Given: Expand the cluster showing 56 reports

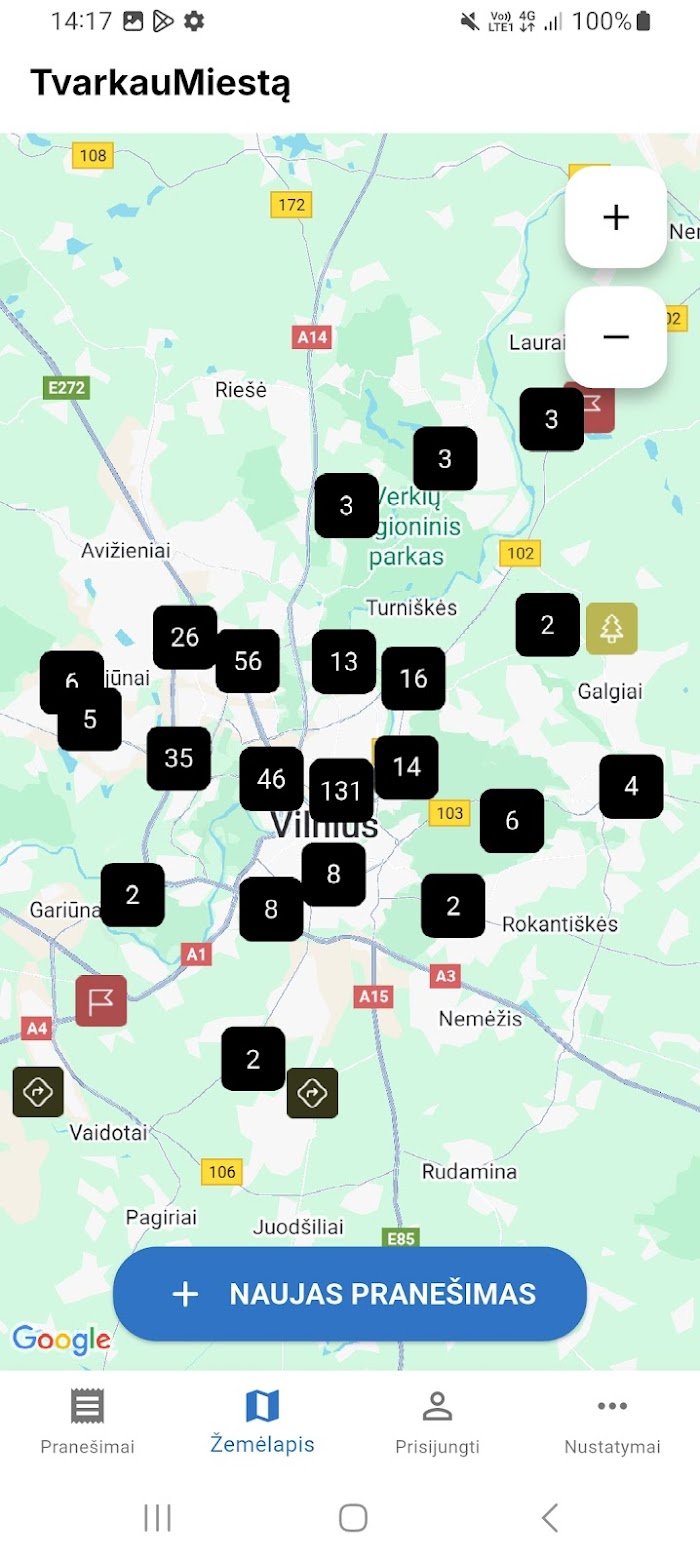Looking at the screenshot, I should [248, 661].
